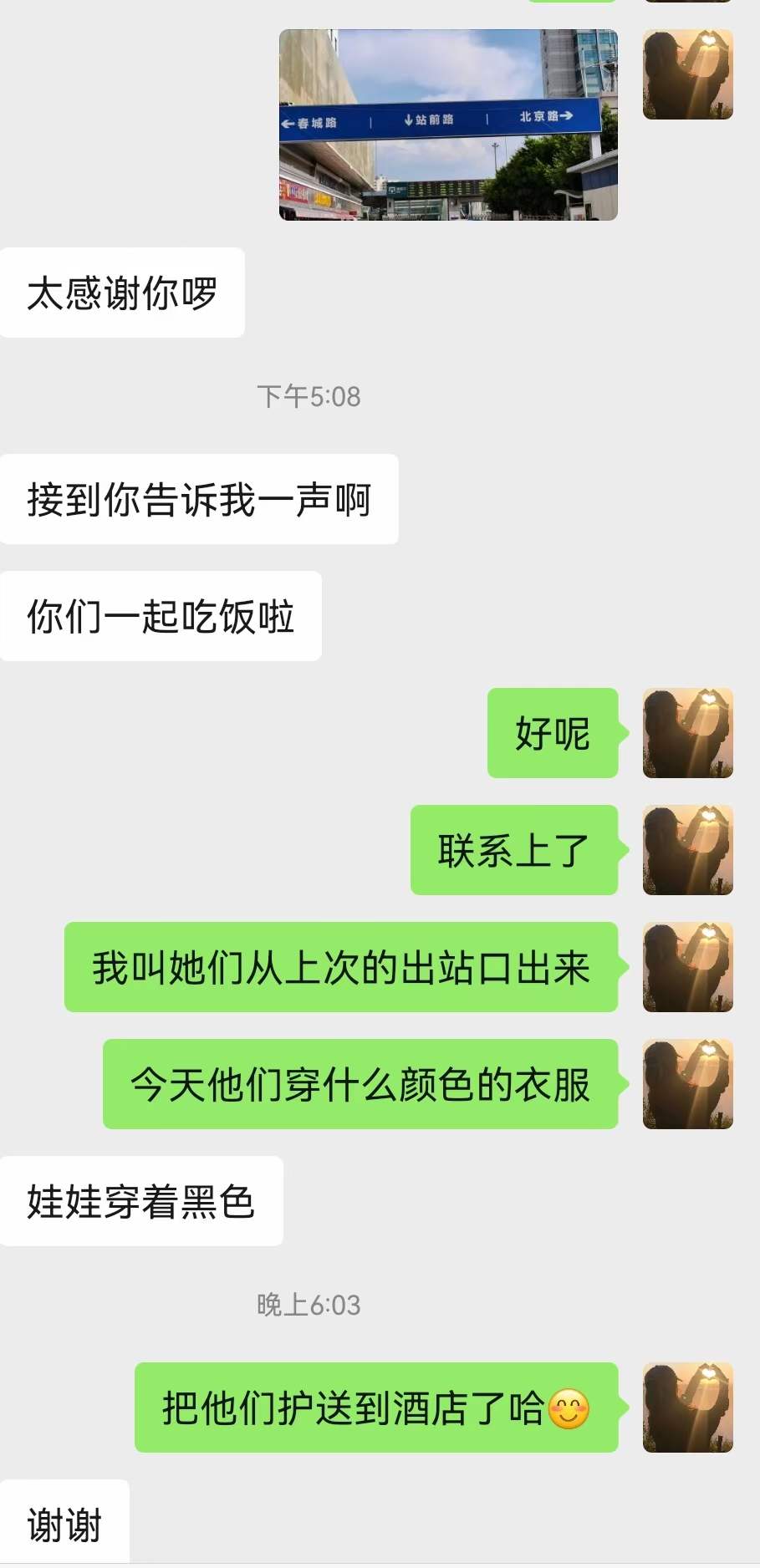The height and width of the screenshot is (1568, 760).
Task: Tap the avatar next to 联系上了
Action: [687, 850]
